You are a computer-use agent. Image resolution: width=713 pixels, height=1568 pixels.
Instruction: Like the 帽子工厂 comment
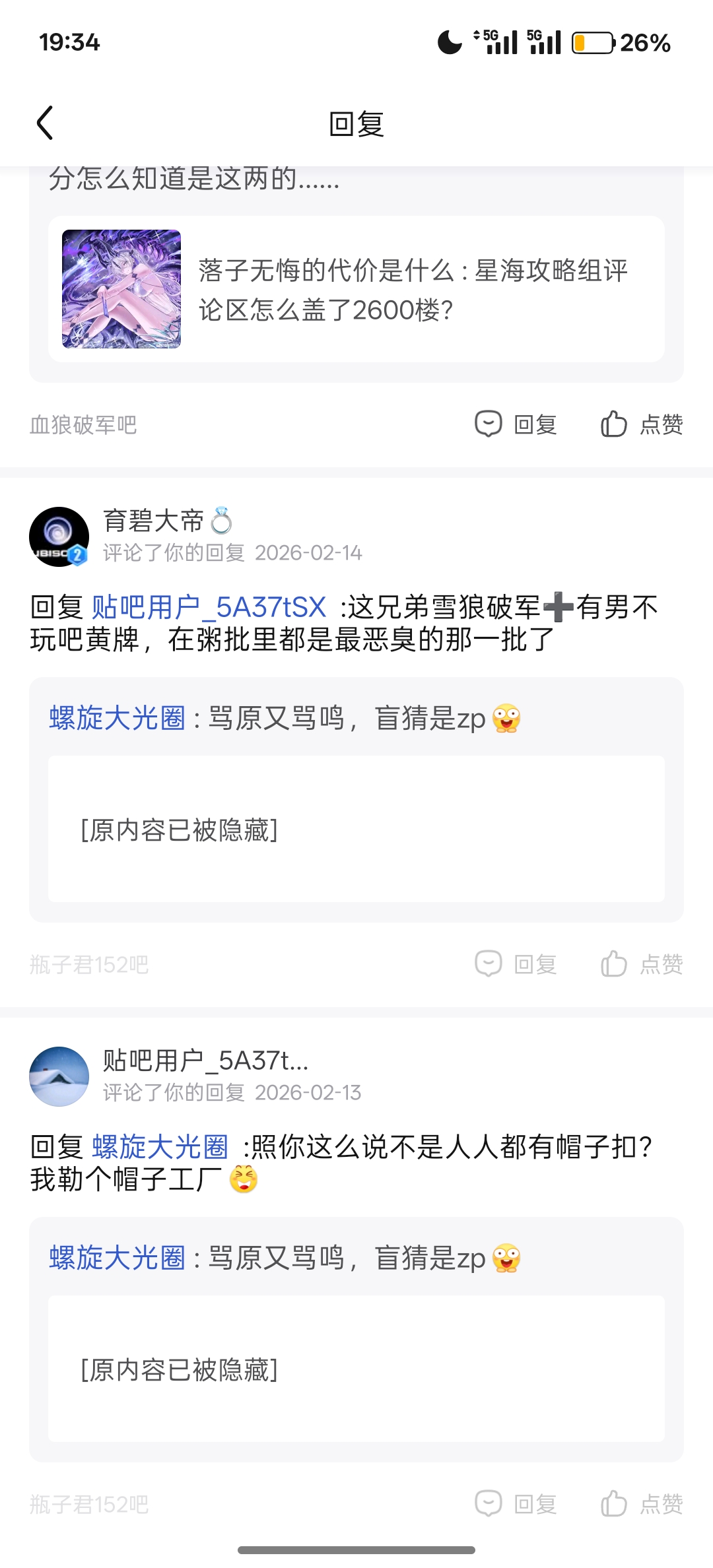[x=642, y=1504]
